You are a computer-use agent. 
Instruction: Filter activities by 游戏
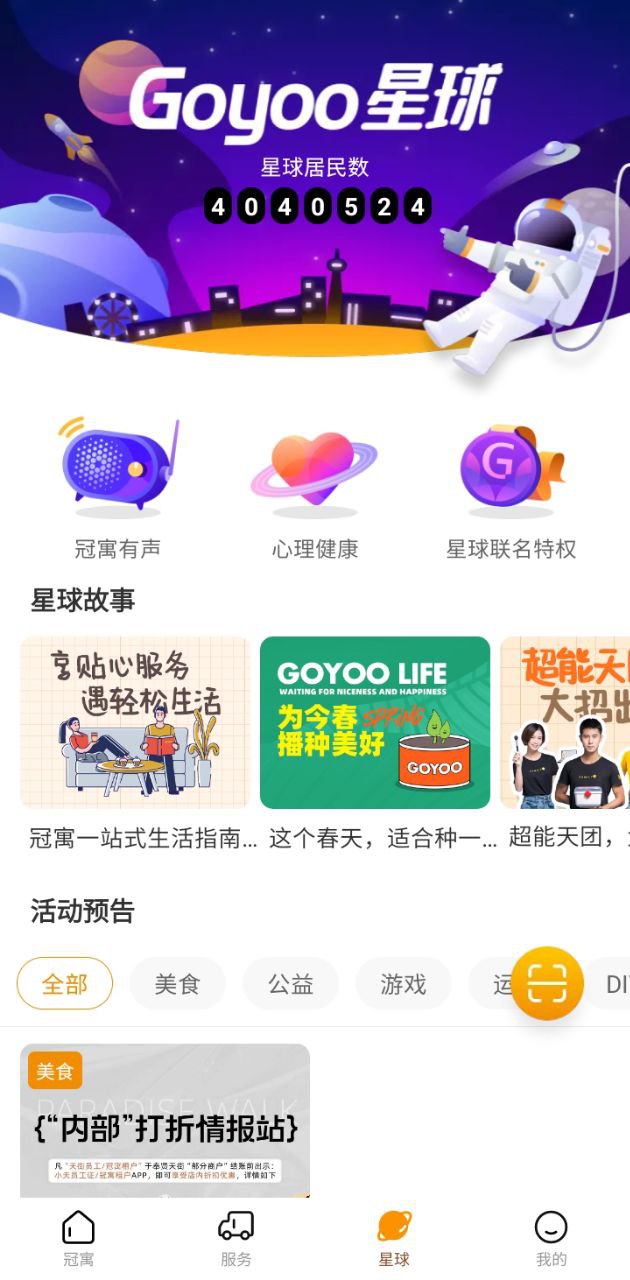403,984
